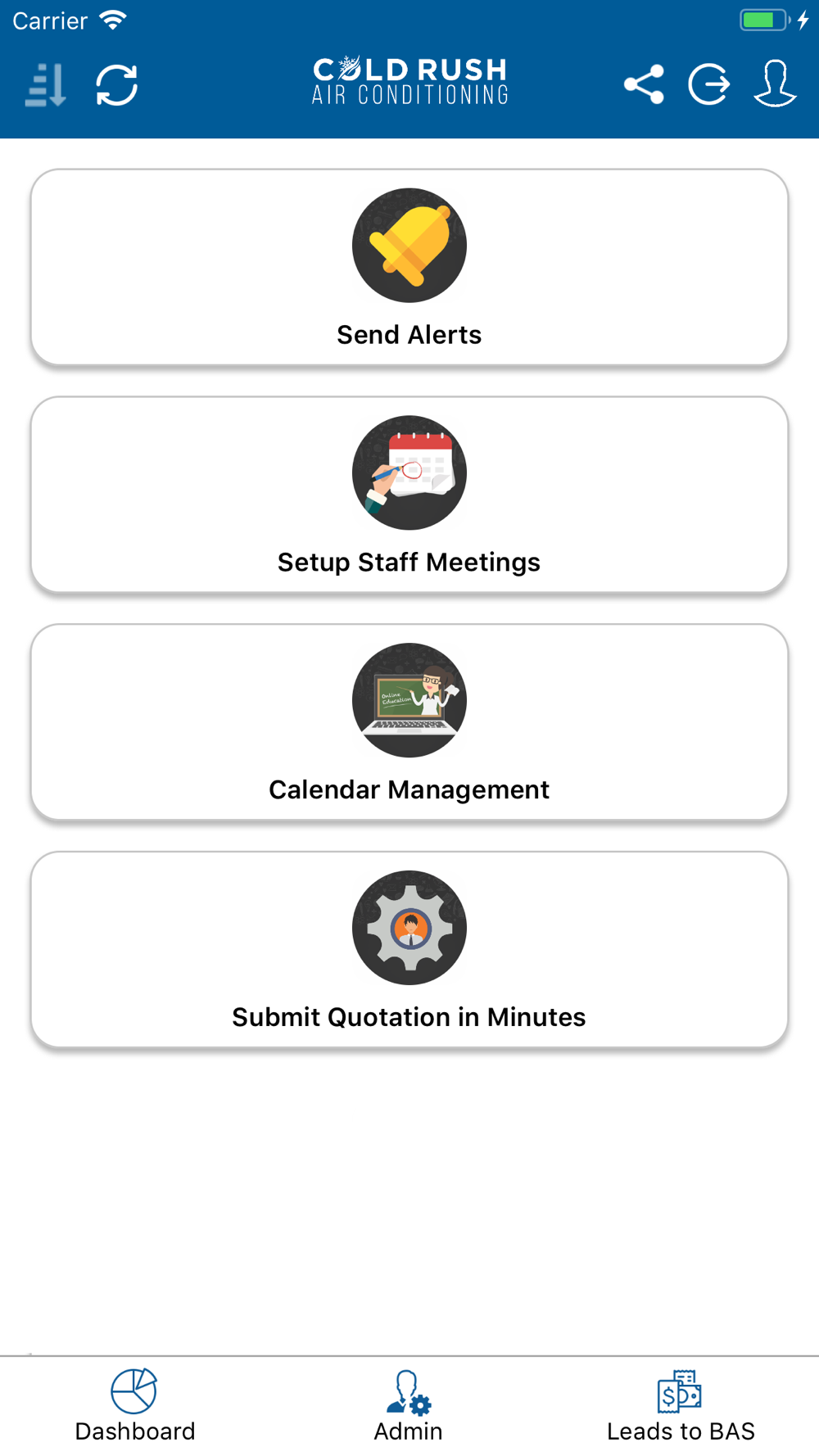The height and width of the screenshot is (1456, 819).
Task: Select Submit Quotation in Minutes
Action: [409, 950]
